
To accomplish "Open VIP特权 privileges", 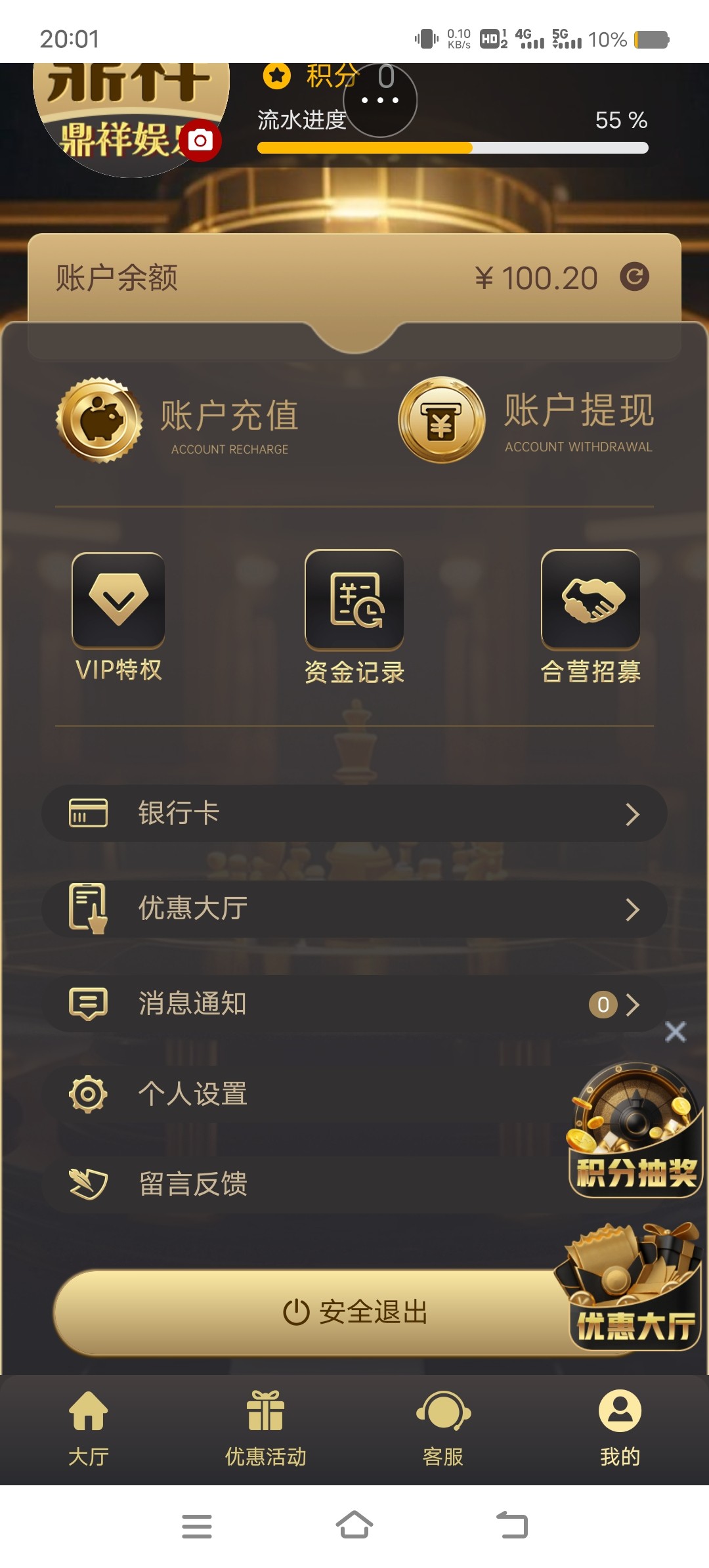I will pyautogui.click(x=118, y=617).
